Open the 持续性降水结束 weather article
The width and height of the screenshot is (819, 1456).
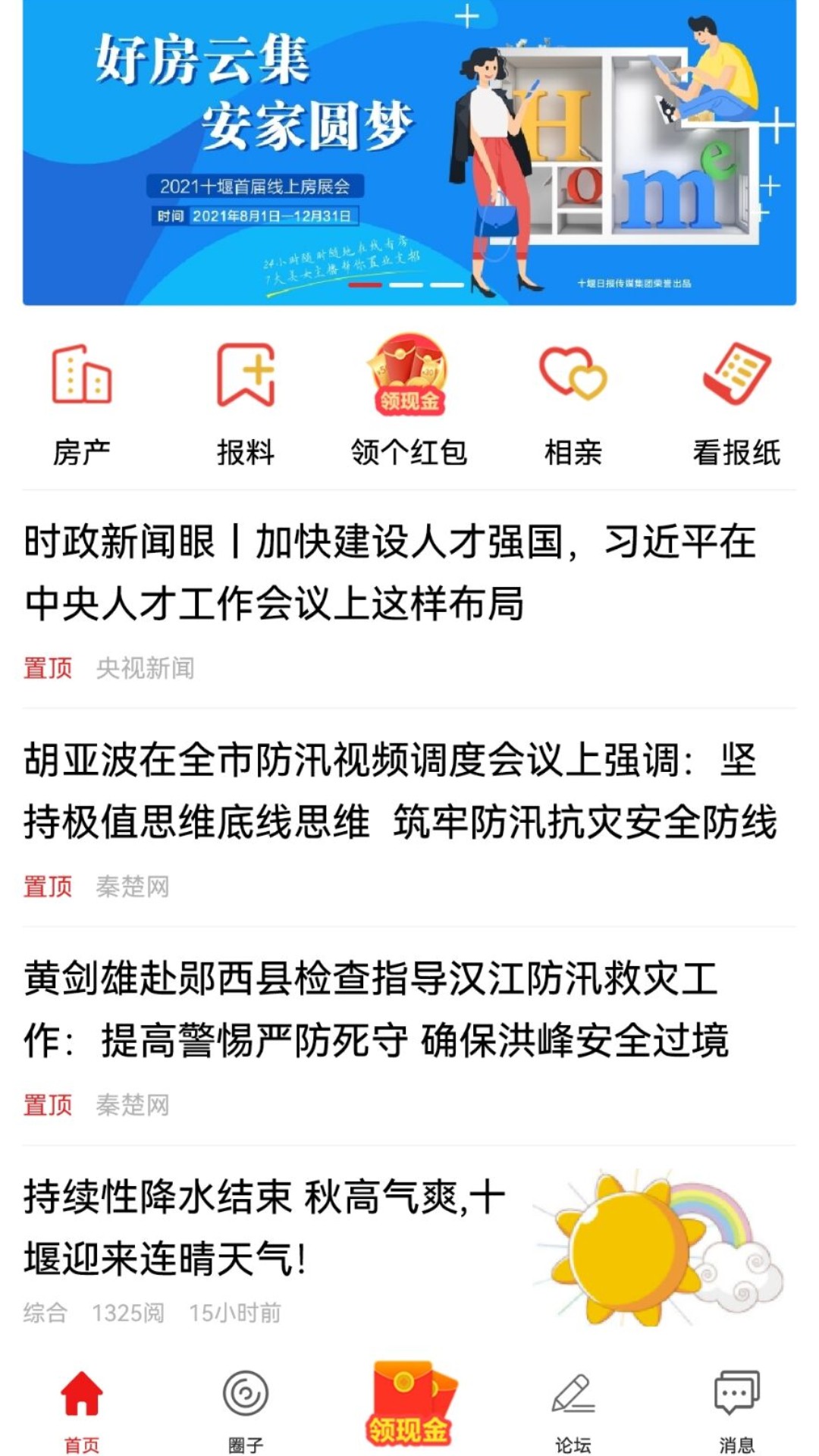tap(265, 1228)
